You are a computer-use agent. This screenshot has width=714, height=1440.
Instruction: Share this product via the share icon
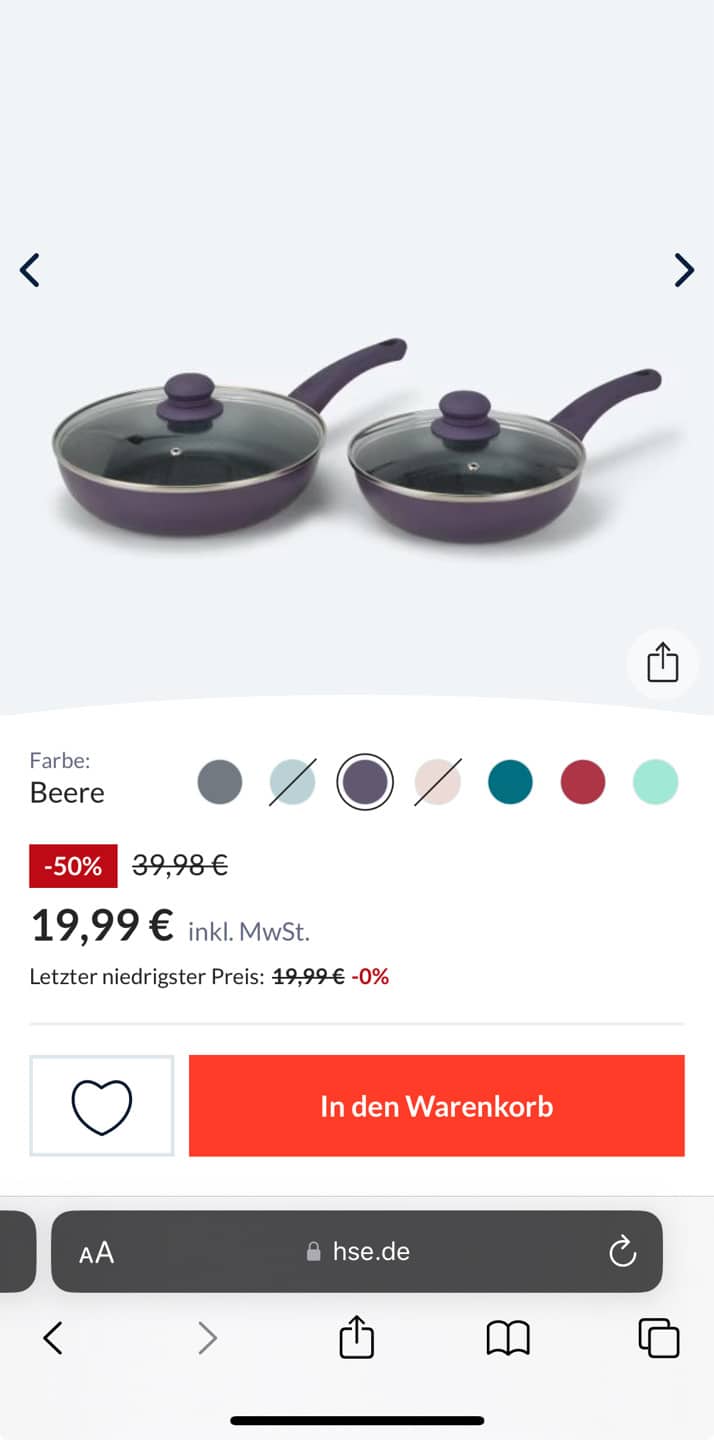click(662, 663)
